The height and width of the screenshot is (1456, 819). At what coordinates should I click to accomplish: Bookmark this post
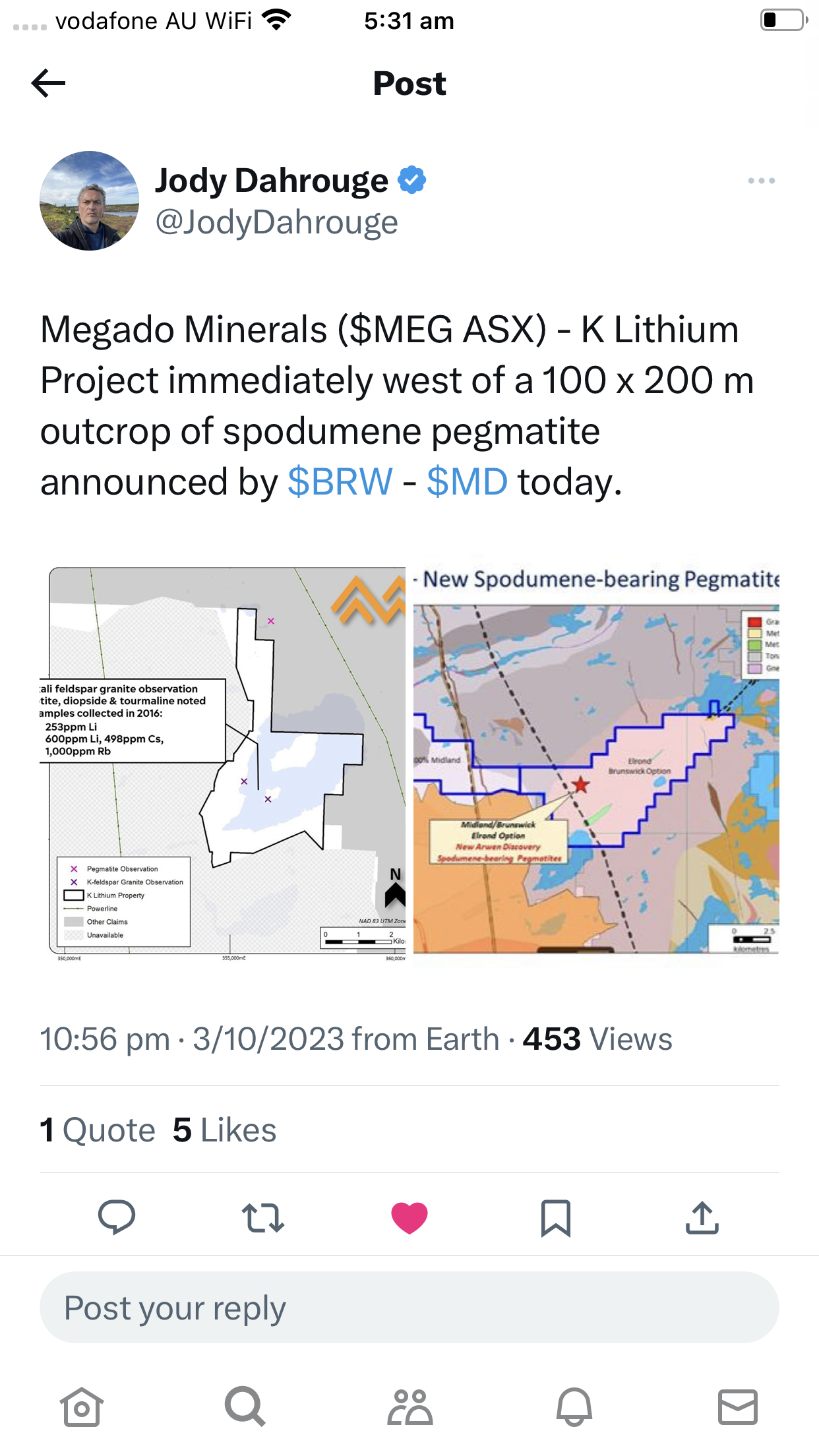(x=556, y=1217)
